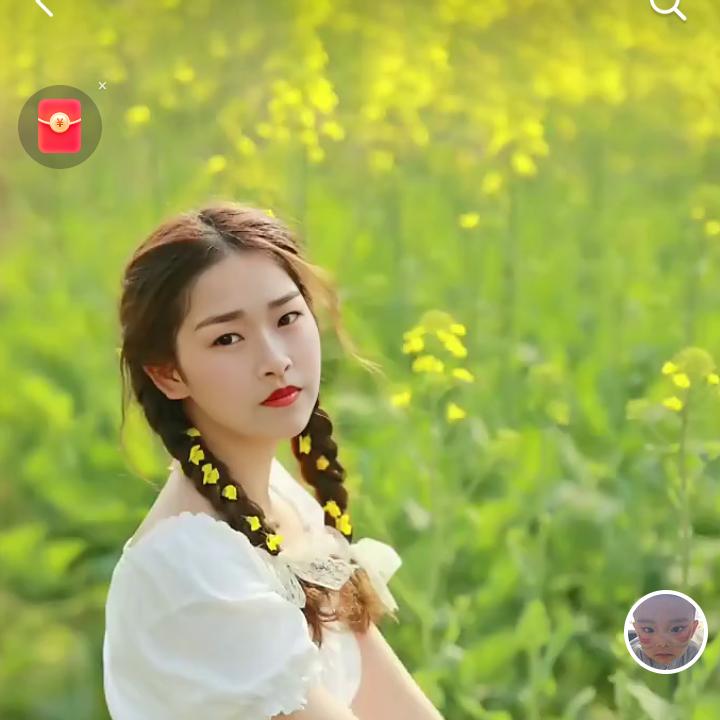The image size is (720, 720).
Task: Open the red envelope reward
Action: [60, 127]
